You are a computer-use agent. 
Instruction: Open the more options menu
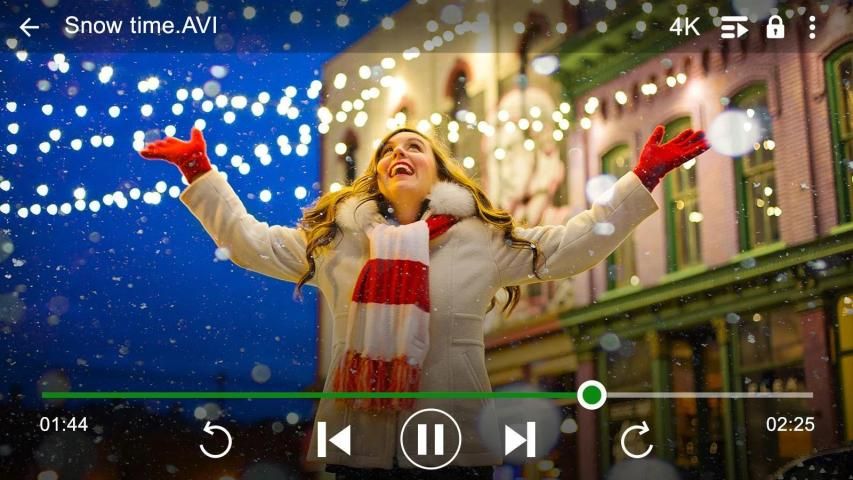812,27
